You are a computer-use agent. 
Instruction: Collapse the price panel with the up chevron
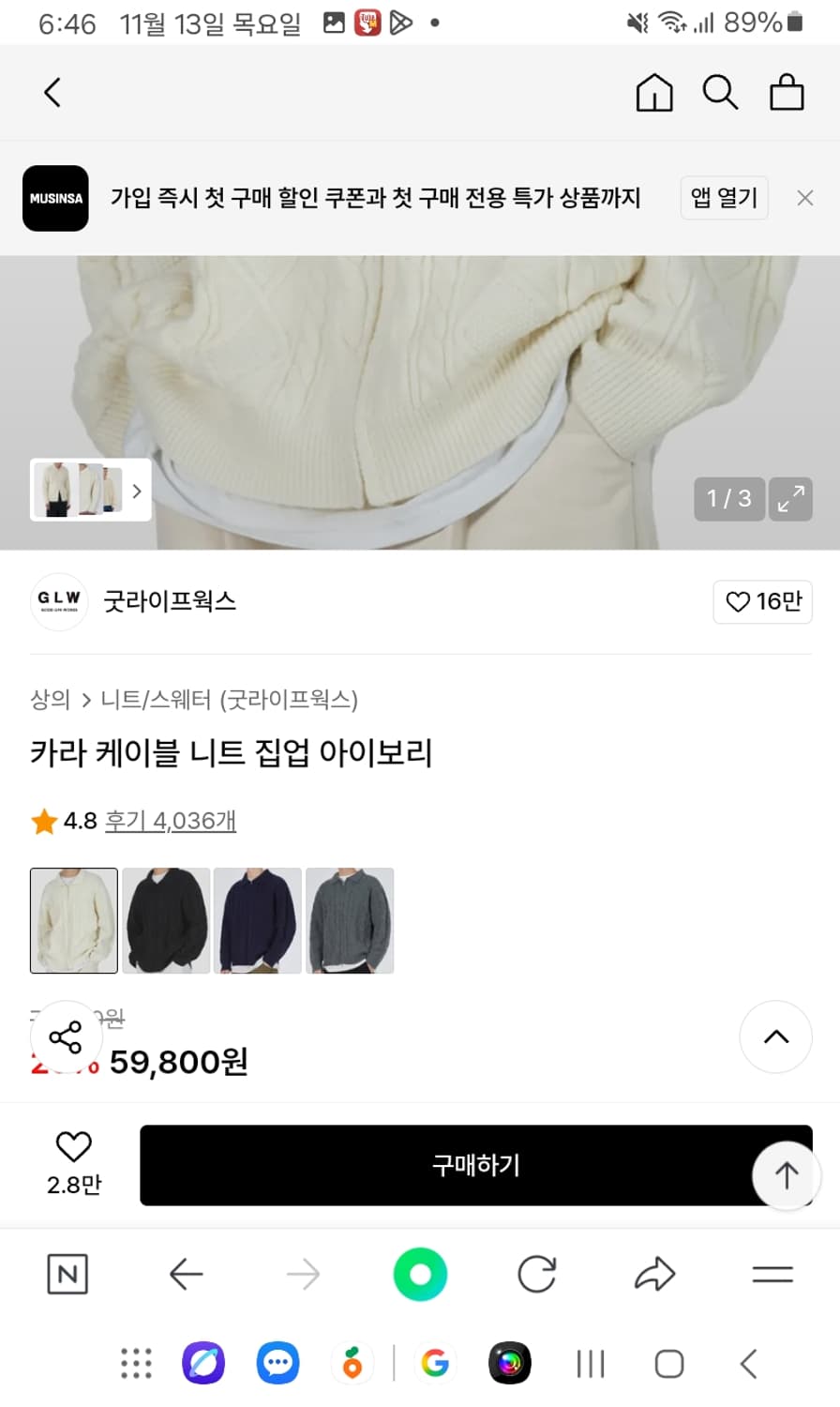775,1036
